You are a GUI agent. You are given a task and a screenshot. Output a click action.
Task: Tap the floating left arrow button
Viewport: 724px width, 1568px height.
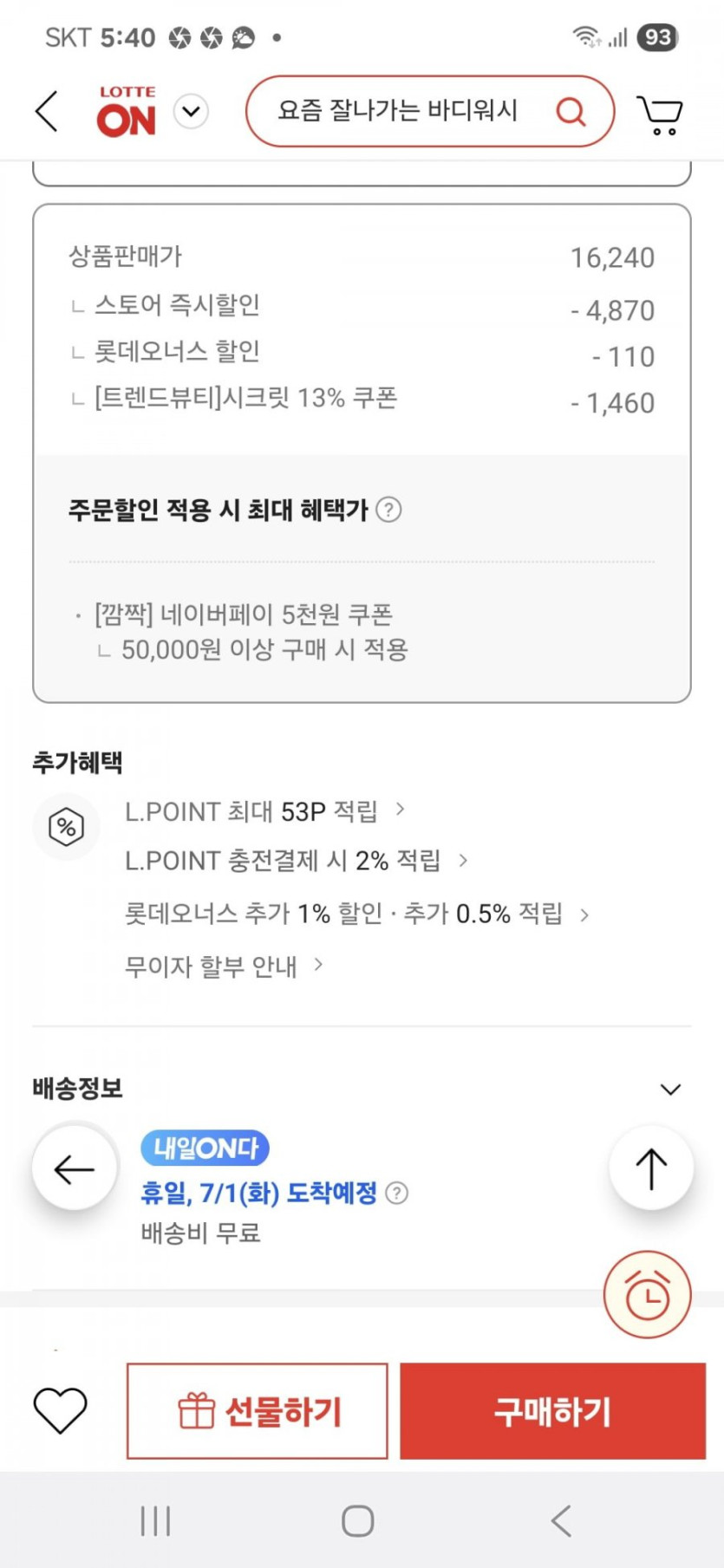[x=75, y=1168]
